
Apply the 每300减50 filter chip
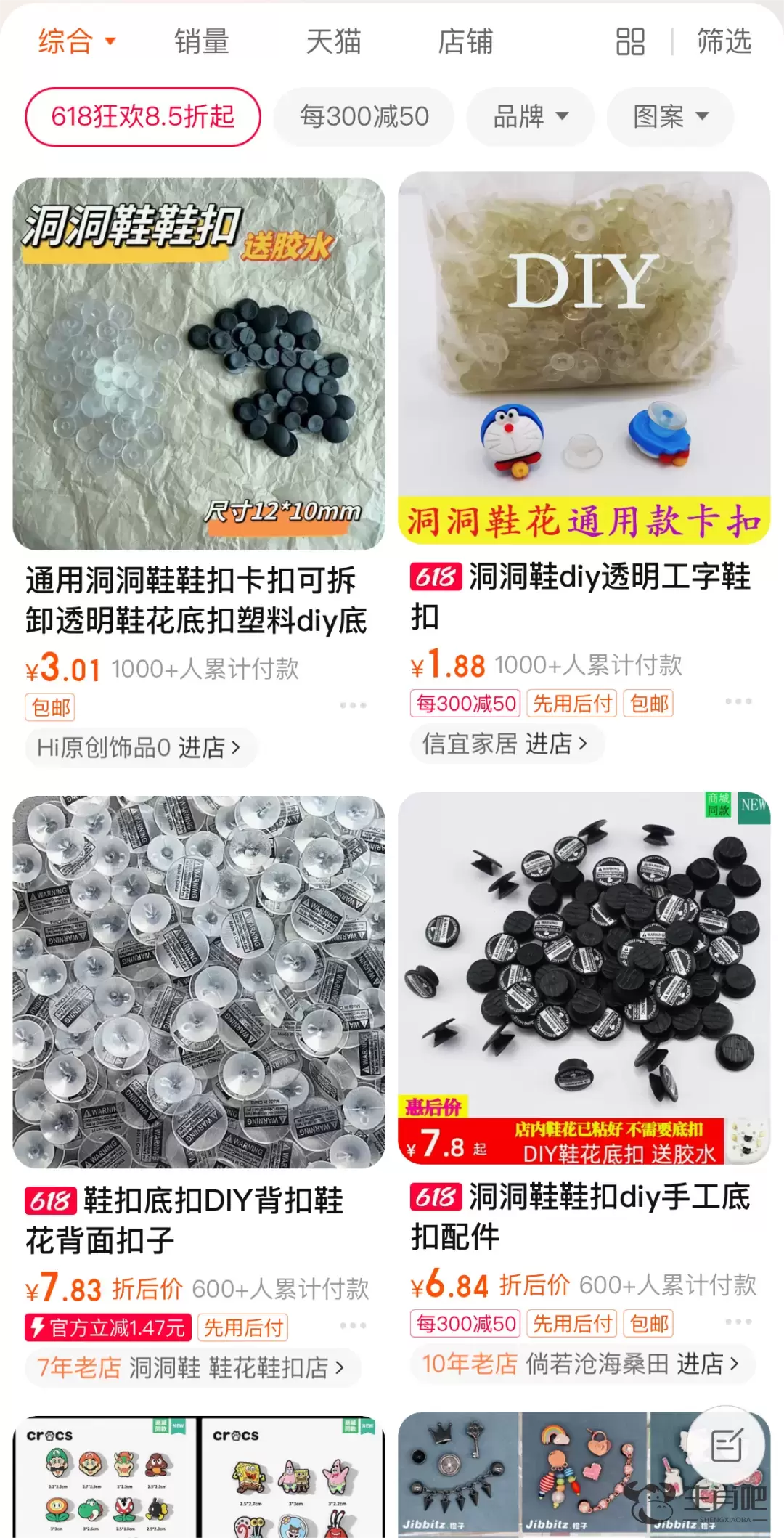click(364, 117)
